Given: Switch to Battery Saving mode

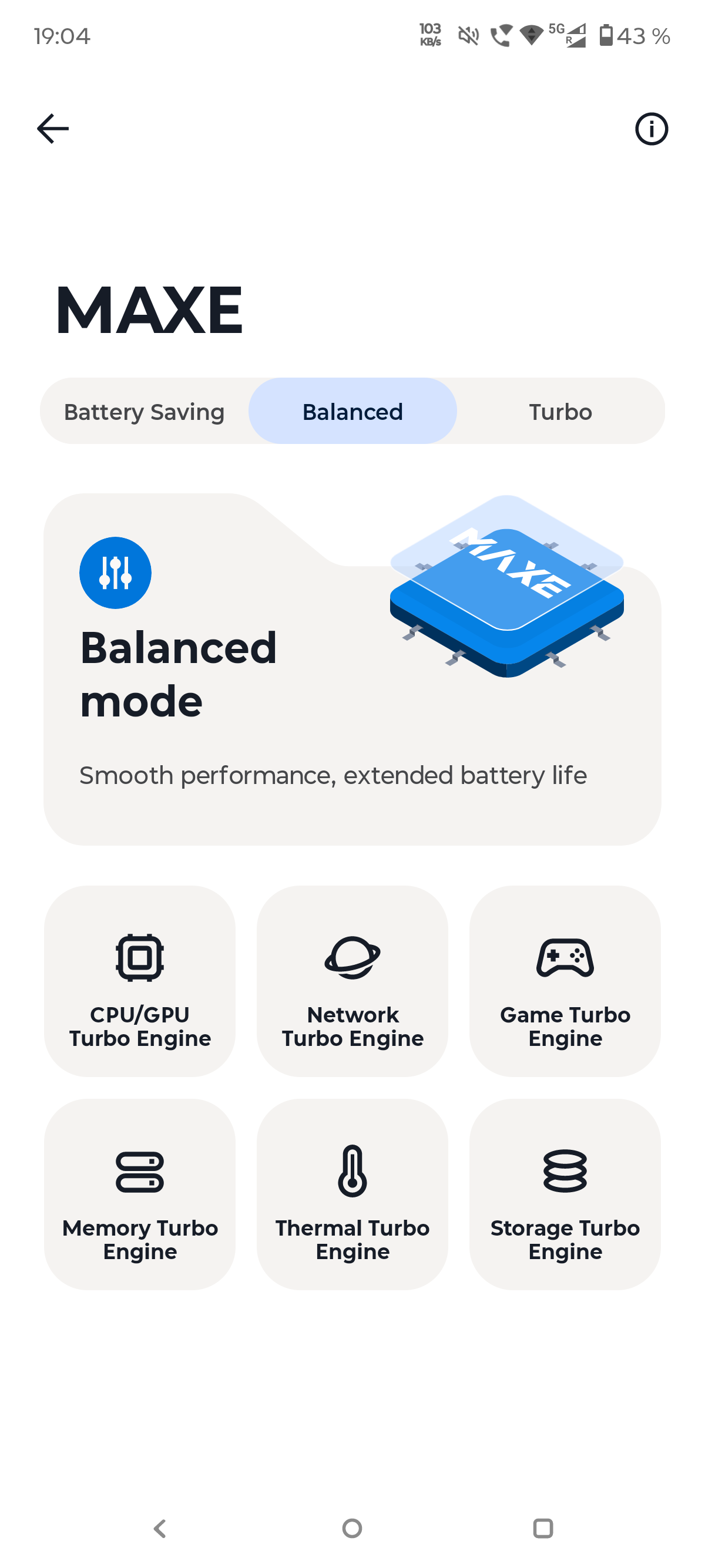Looking at the screenshot, I should click(x=145, y=412).
